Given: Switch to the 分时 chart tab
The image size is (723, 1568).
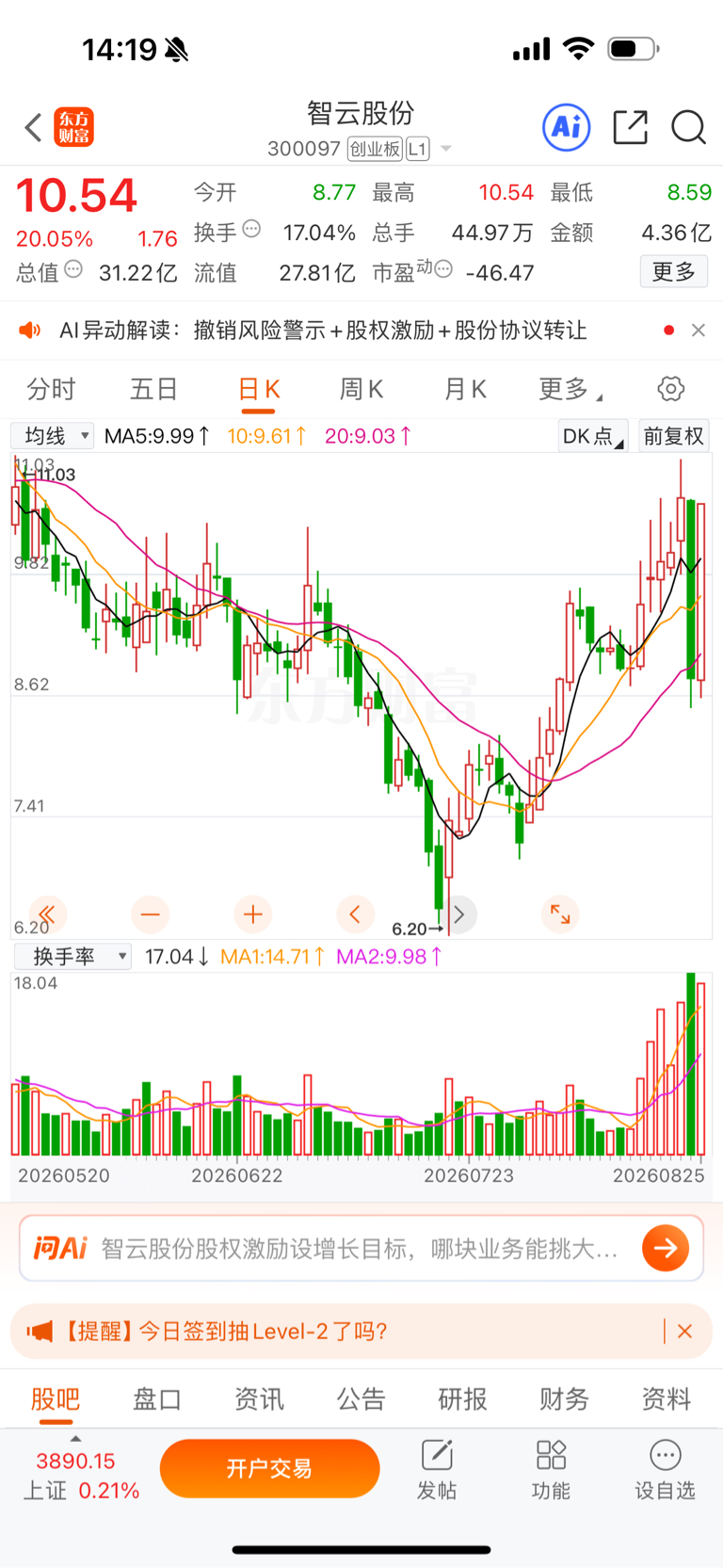Looking at the screenshot, I should pos(51,389).
